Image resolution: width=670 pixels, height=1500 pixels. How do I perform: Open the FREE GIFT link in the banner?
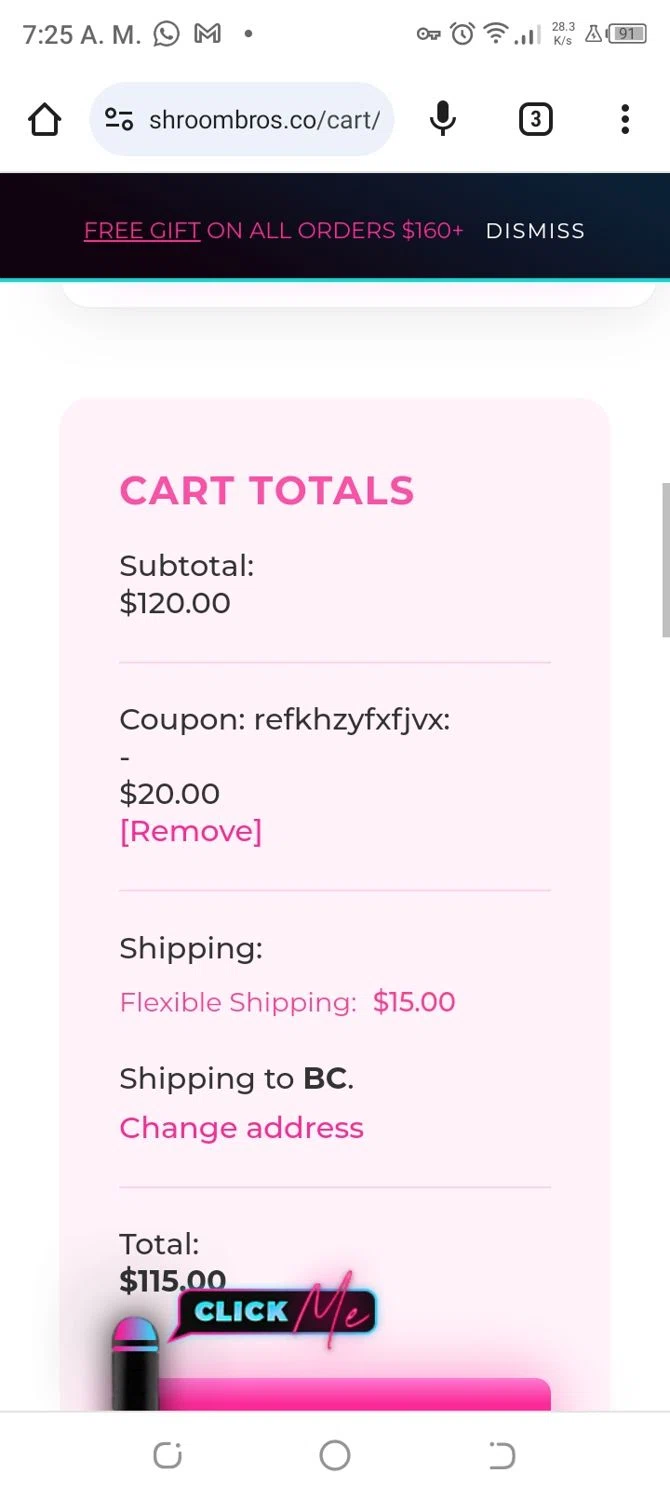pos(142,231)
